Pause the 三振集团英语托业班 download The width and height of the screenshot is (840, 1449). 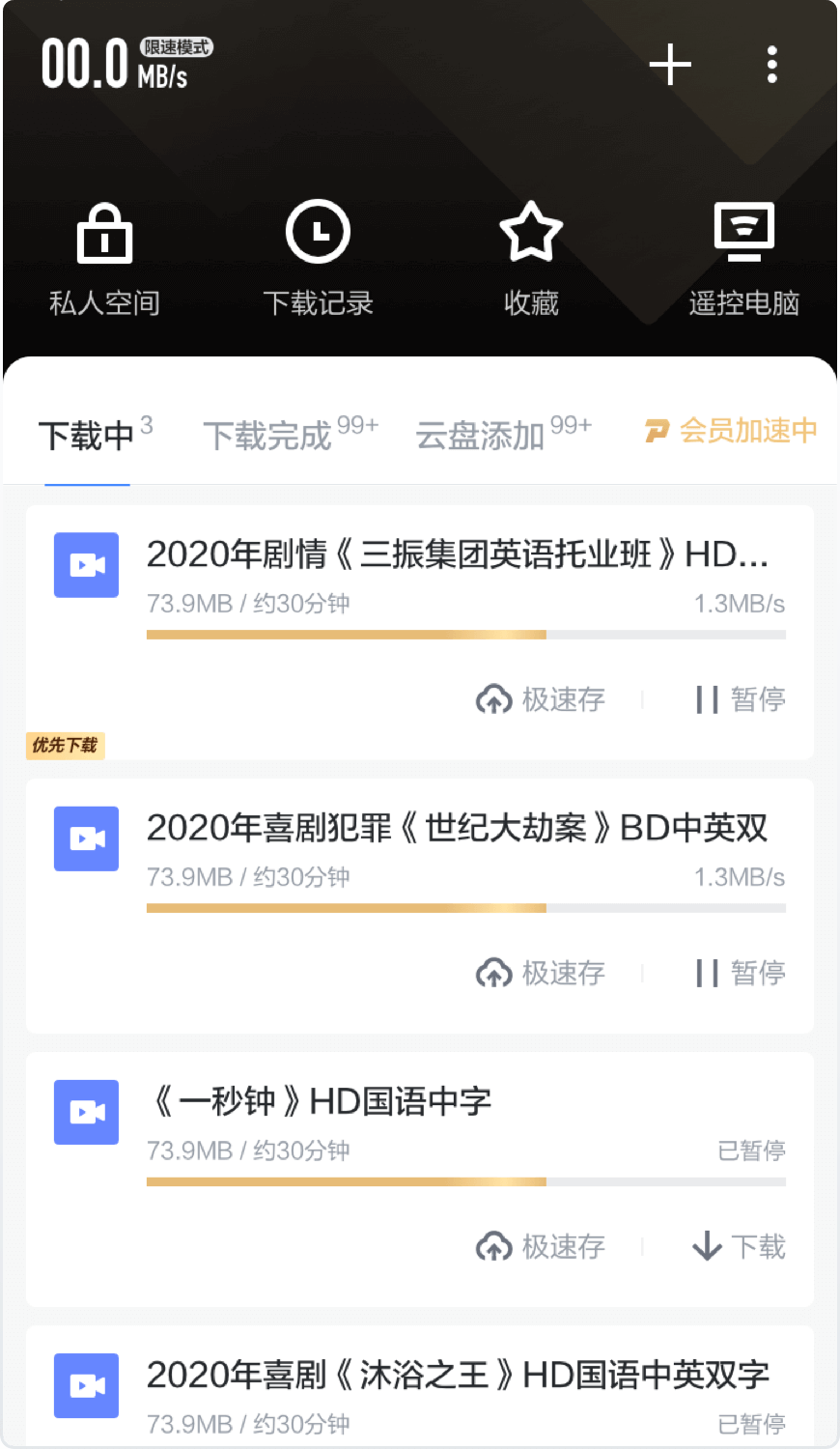[741, 698]
